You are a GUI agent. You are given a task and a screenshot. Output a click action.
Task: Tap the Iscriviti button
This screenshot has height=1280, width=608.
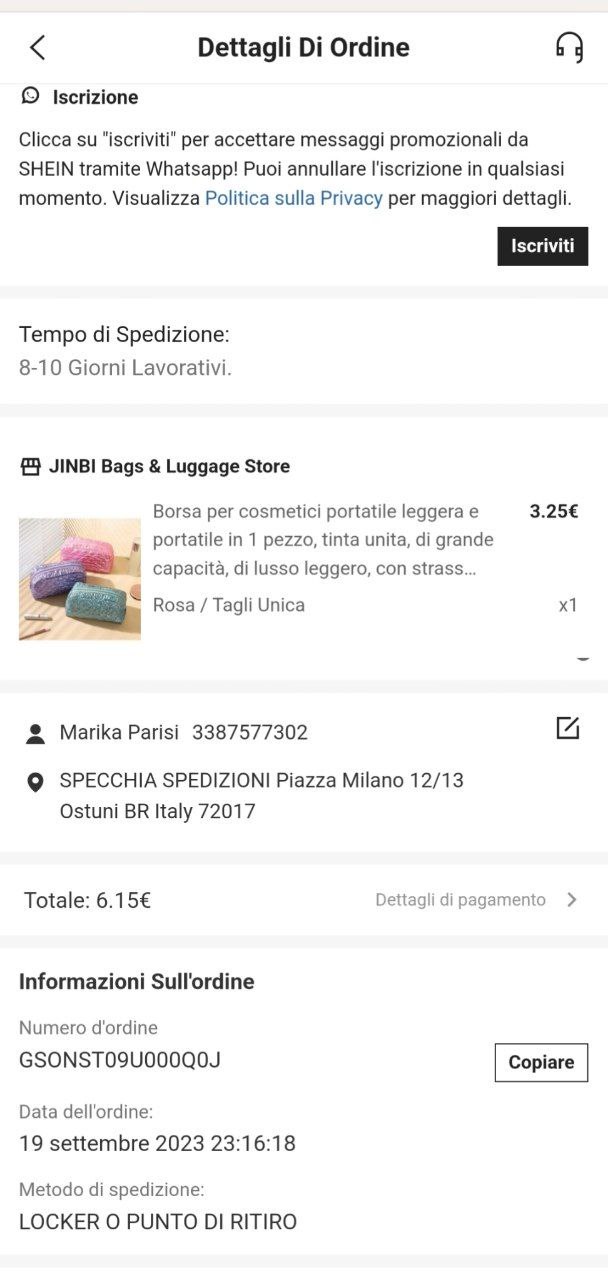[x=542, y=246]
